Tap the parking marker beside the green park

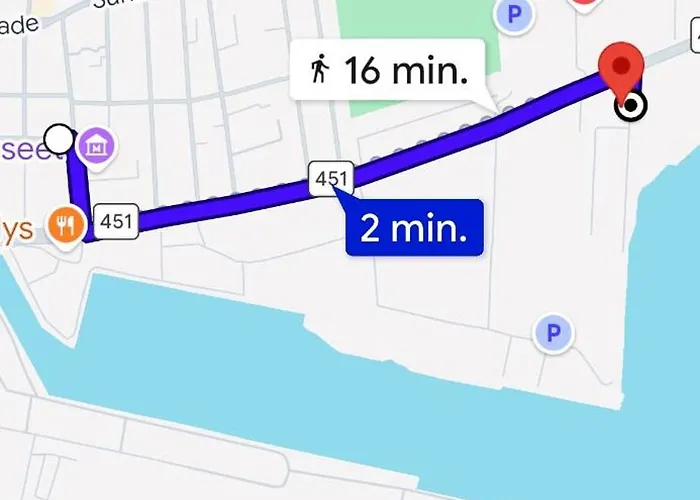[x=515, y=14]
